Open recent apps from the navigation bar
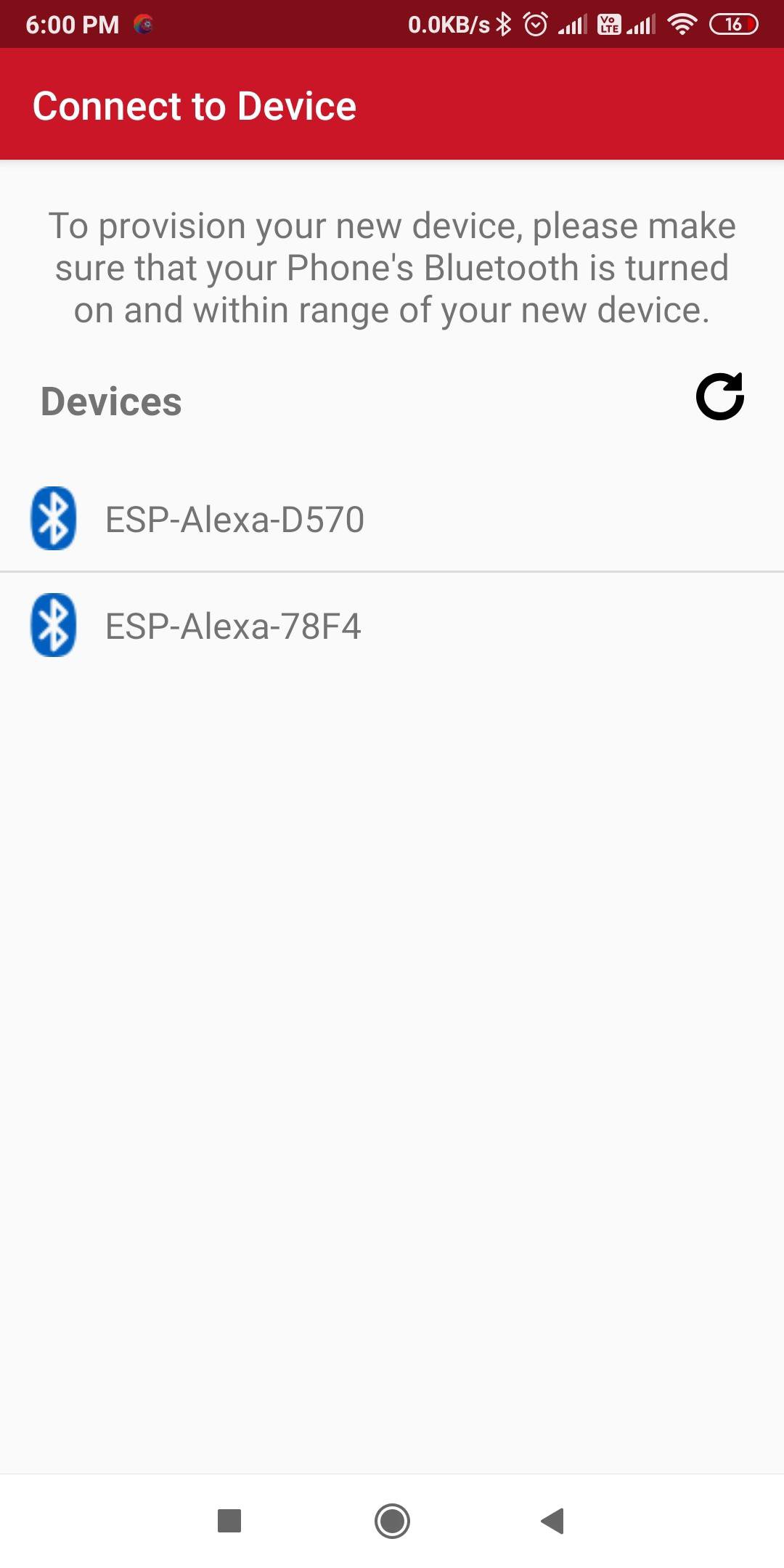Screen dimensions: 784x1568 click(x=229, y=1520)
